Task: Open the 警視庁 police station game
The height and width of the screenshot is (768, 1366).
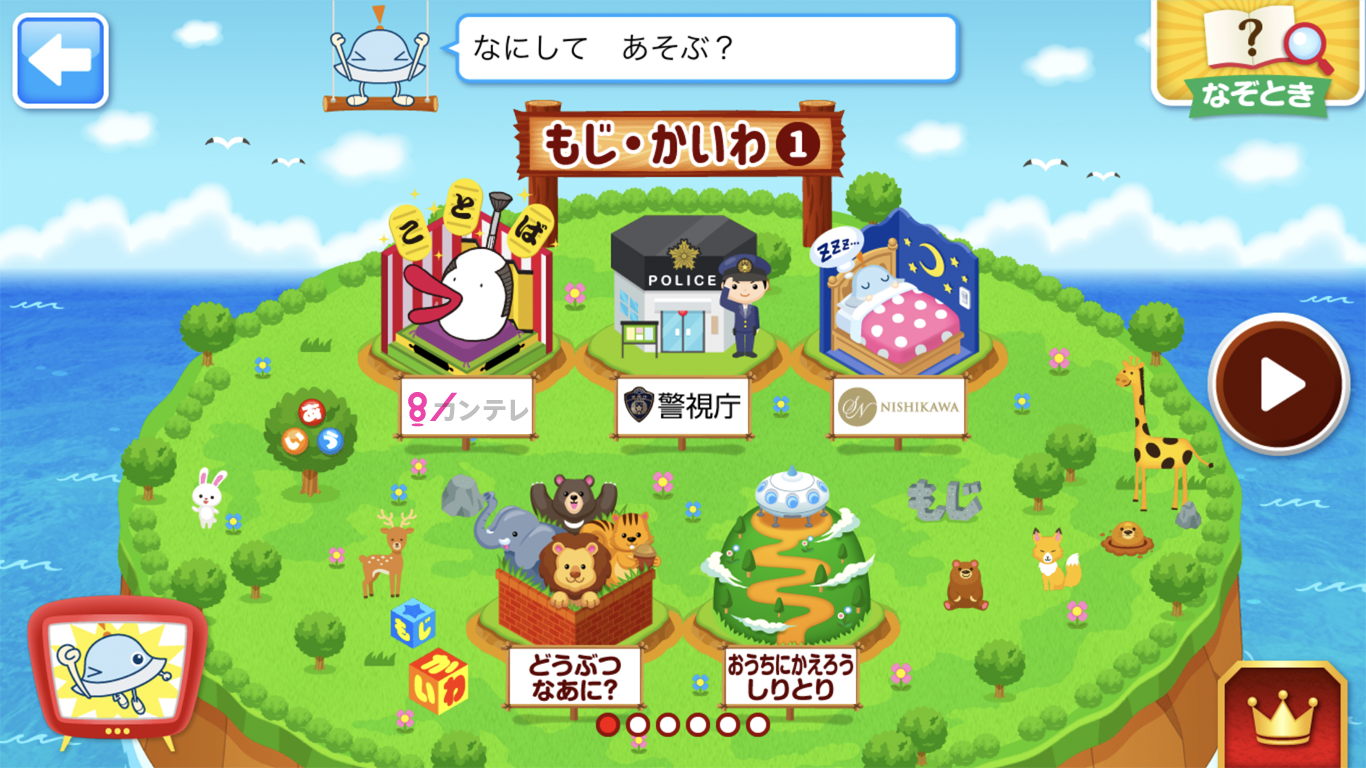Action: pyautogui.click(x=682, y=300)
